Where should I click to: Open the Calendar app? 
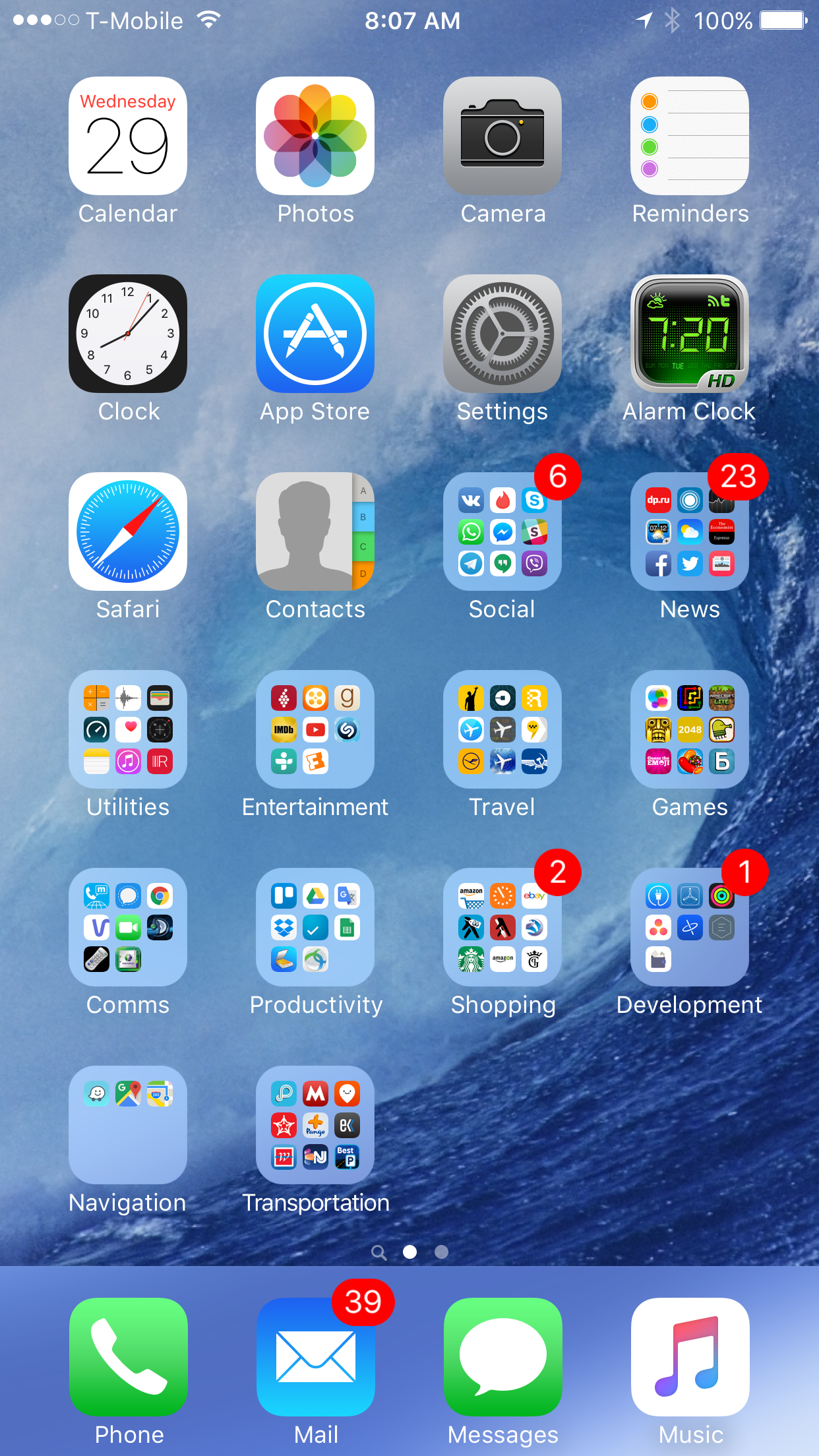tap(128, 136)
